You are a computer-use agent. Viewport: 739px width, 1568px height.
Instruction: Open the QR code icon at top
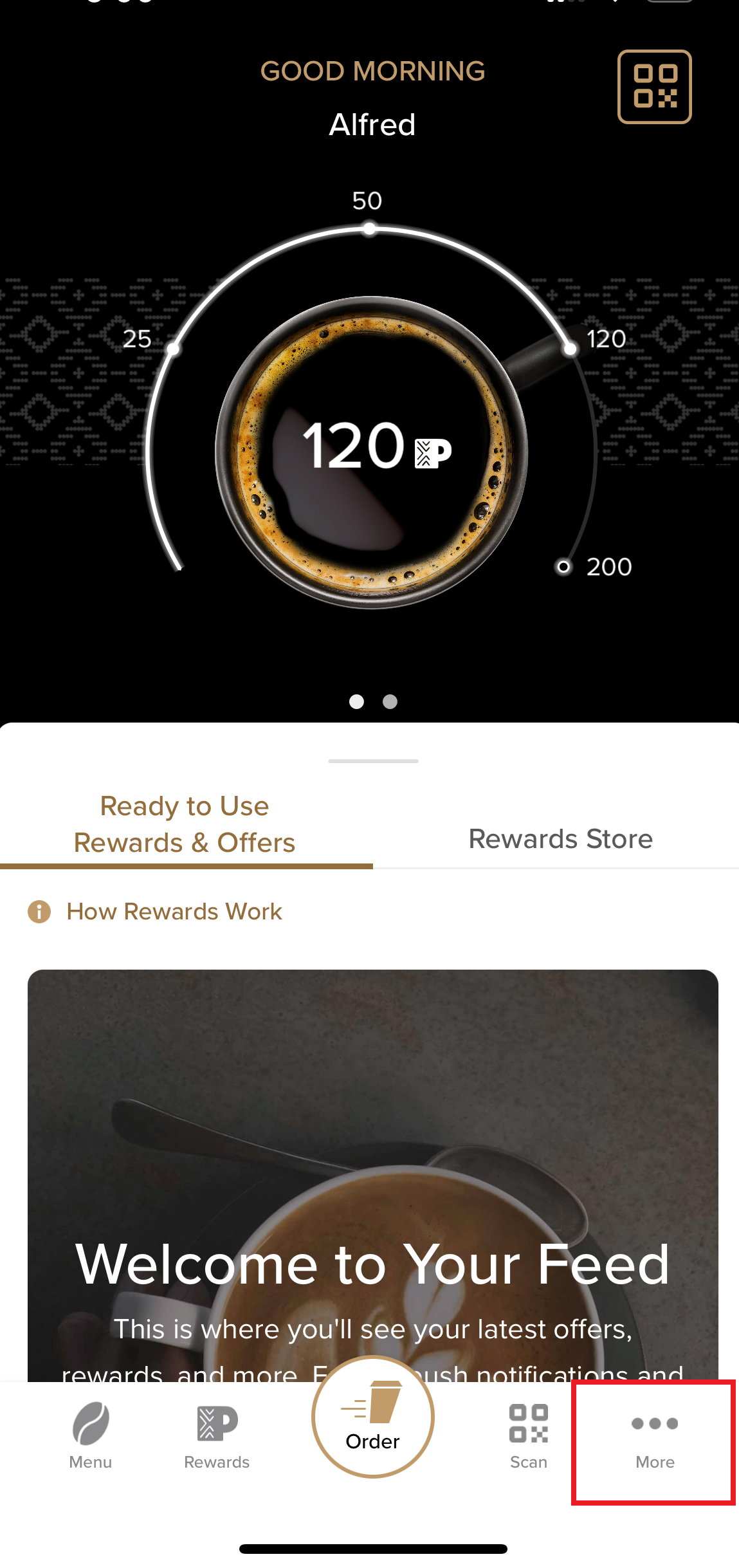click(x=654, y=87)
